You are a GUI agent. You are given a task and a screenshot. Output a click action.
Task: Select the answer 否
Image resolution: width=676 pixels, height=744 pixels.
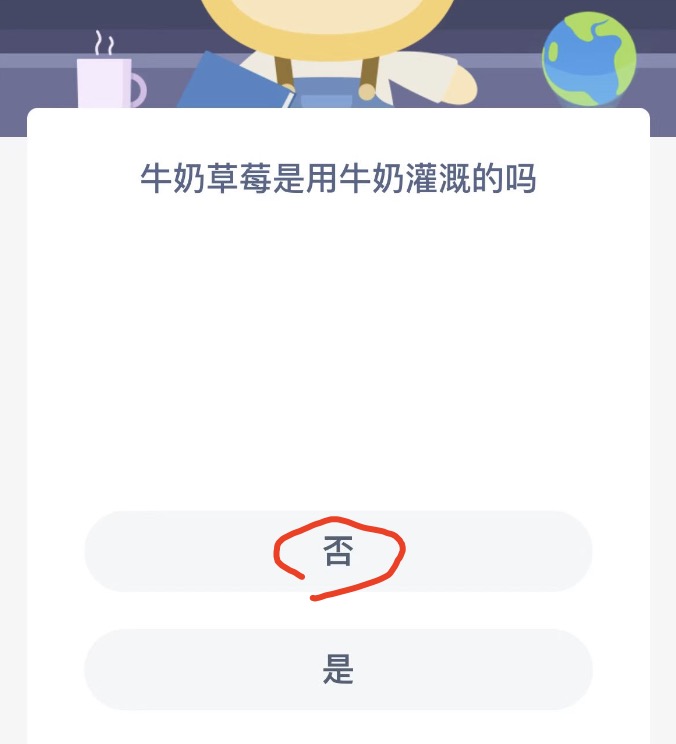338,552
